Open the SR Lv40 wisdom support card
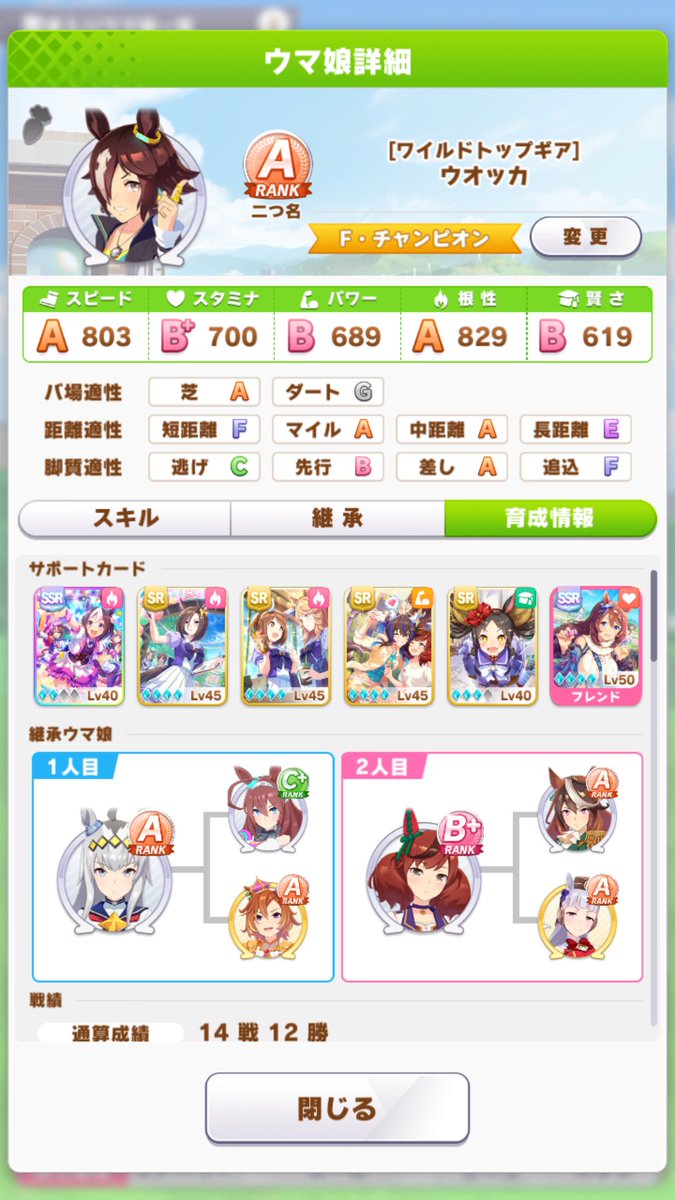This screenshot has width=675, height=1200. (x=492, y=646)
